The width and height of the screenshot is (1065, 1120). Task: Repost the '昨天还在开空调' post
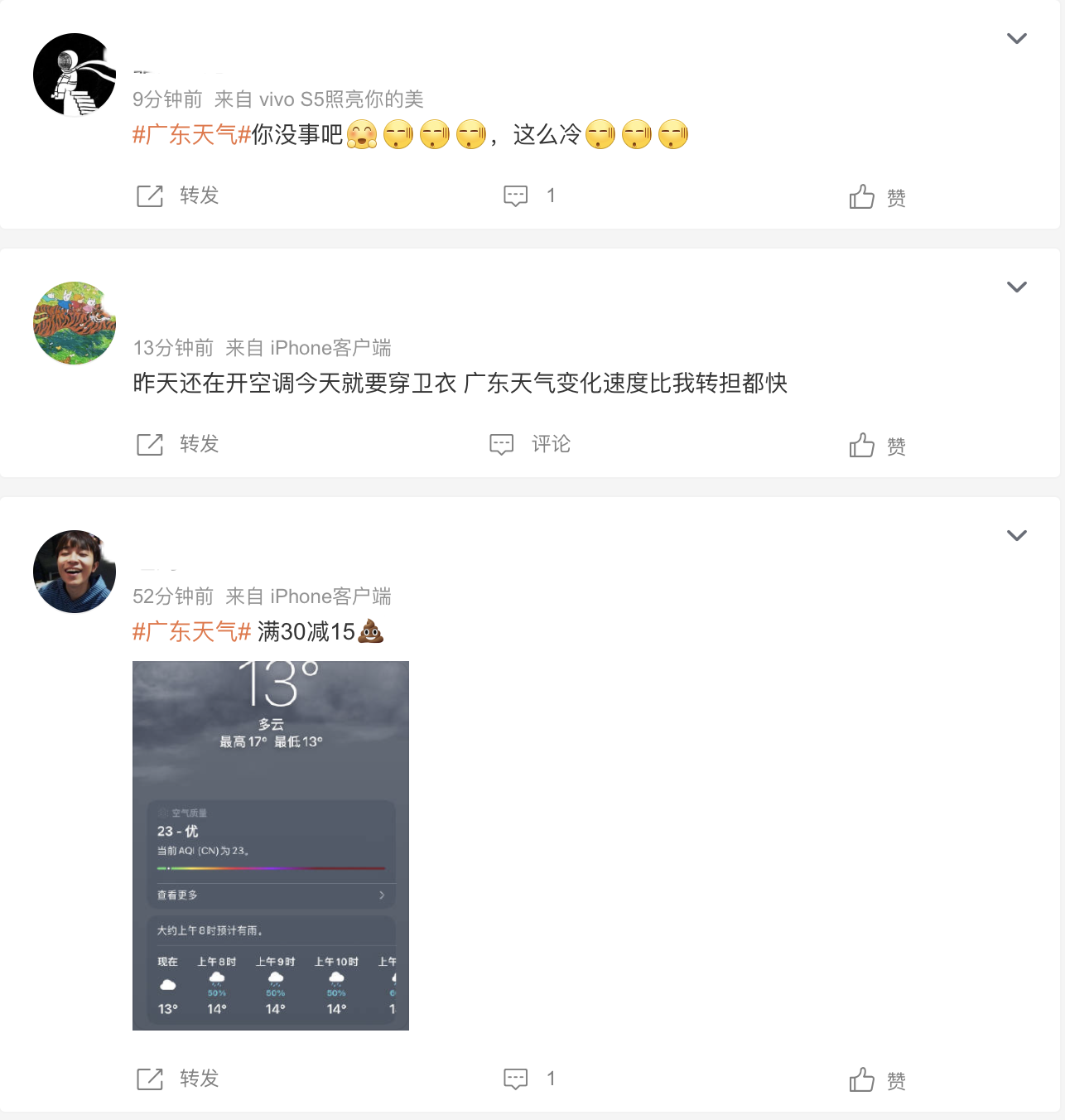[x=177, y=445]
